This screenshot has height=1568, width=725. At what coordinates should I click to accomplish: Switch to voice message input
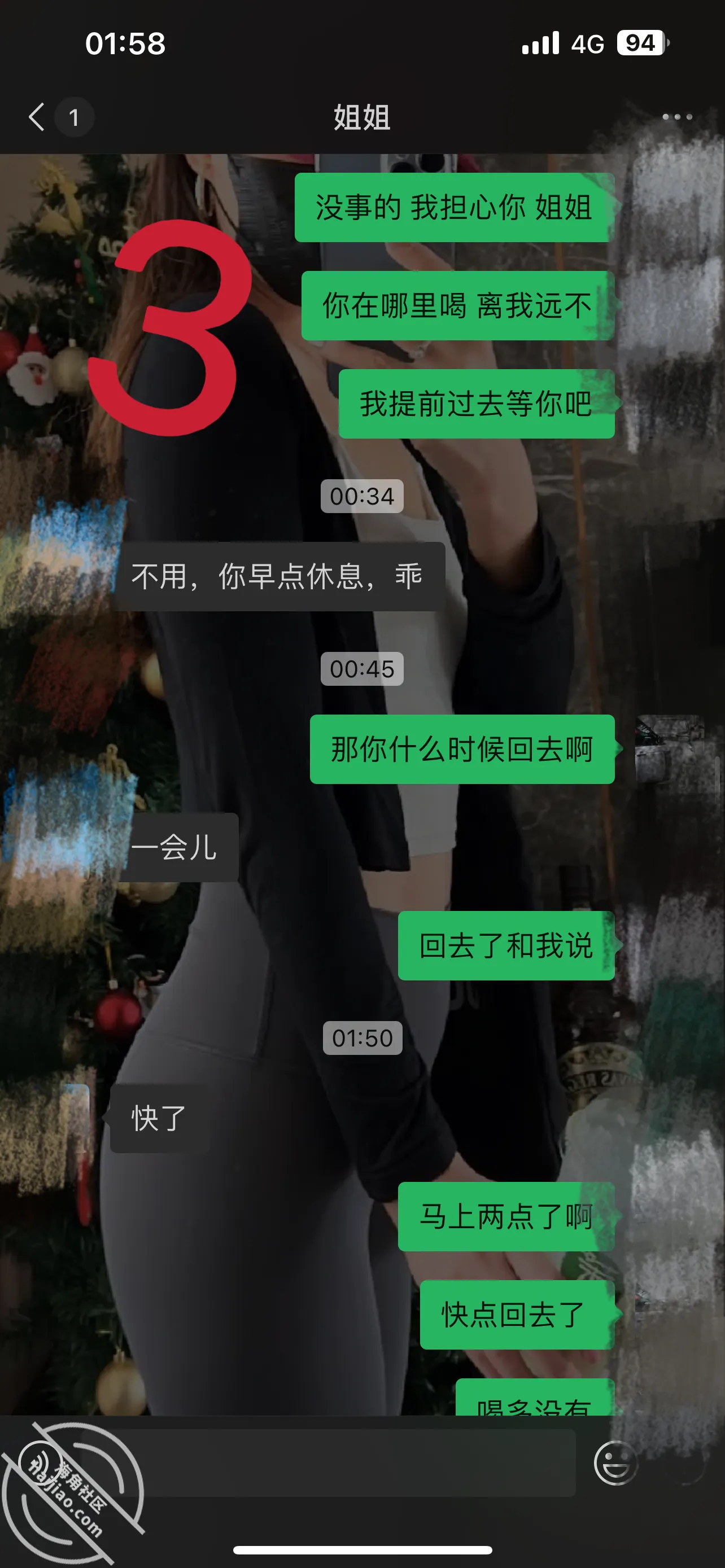click(x=40, y=1464)
